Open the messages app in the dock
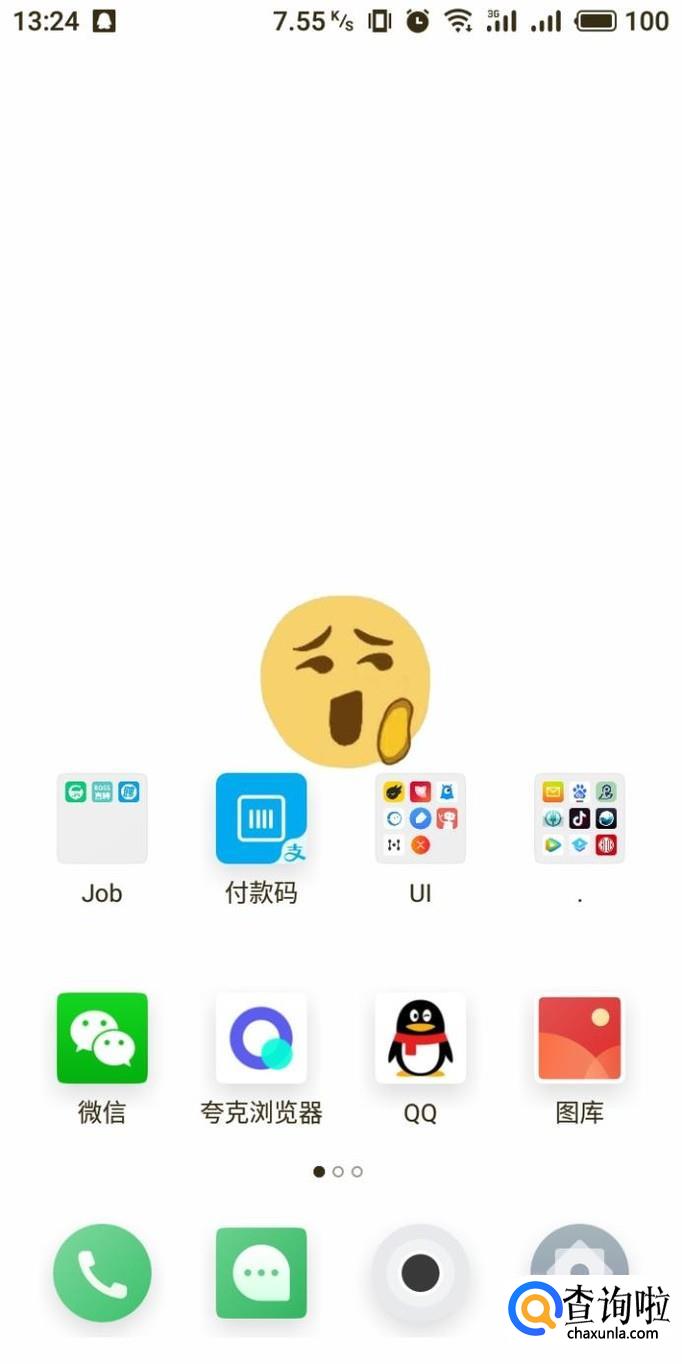The height and width of the screenshot is (1364, 682). [x=261, y=1273]
